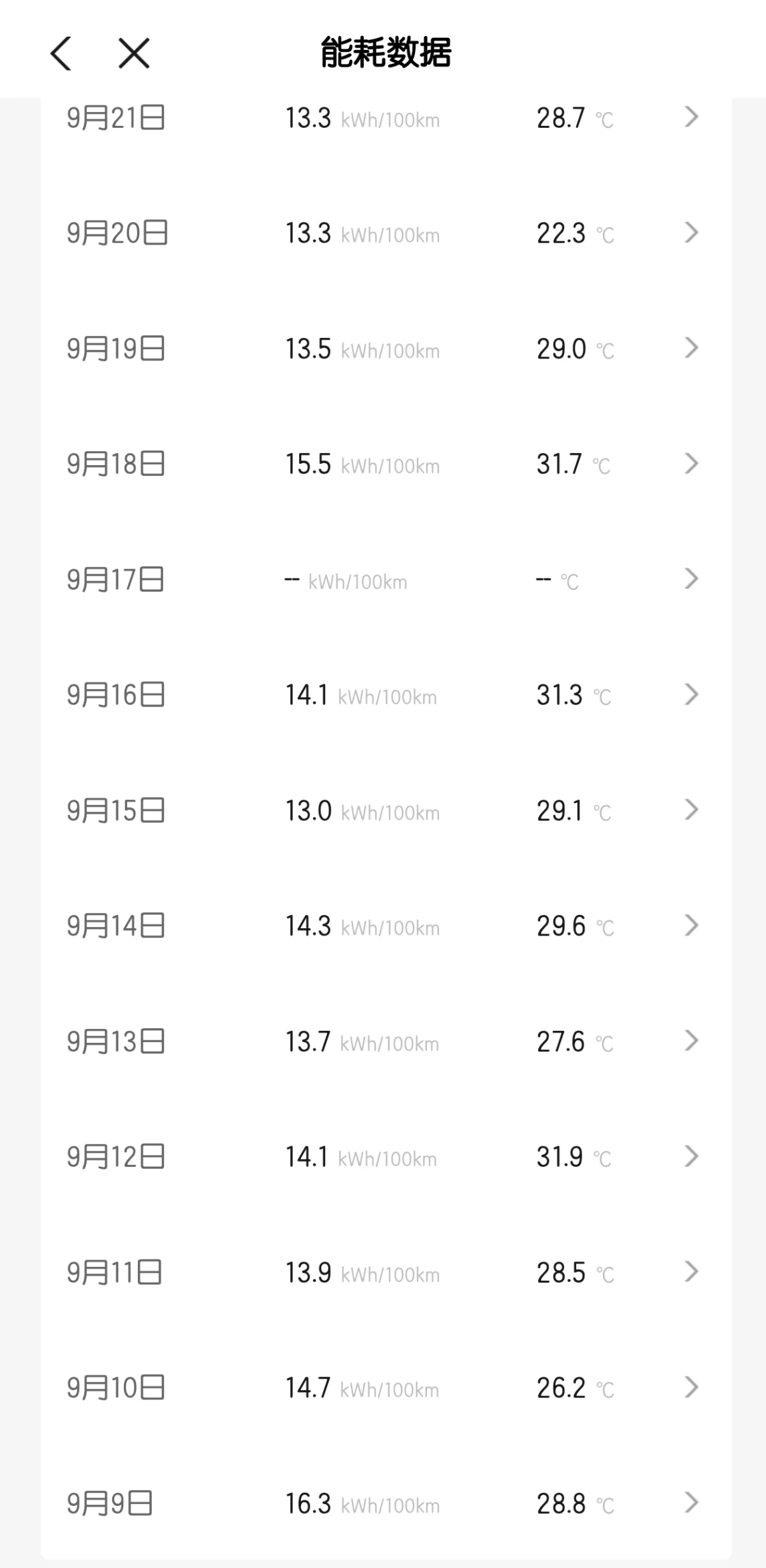This screenshot has height=1568, width=766.
Task: Open the empty 9月17日 entry
Action: pos(386,579)
